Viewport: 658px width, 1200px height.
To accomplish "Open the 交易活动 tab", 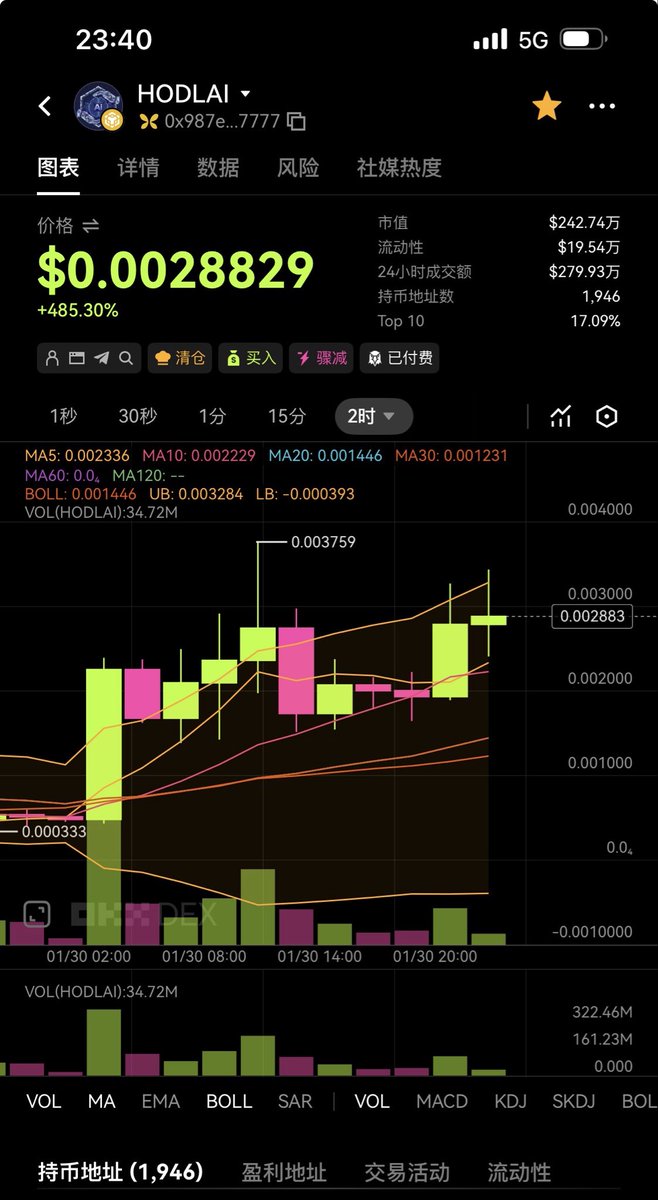I will tap(406, 1172).
